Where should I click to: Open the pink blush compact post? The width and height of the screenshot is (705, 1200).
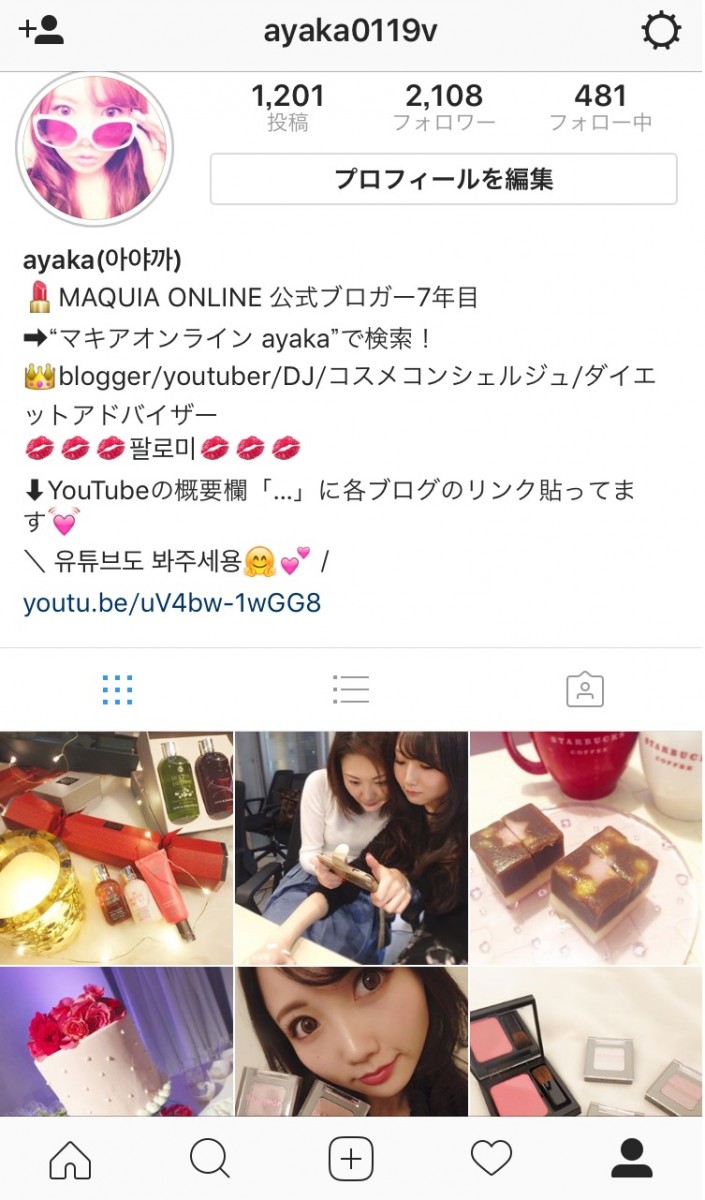[x=587, y=1041]
